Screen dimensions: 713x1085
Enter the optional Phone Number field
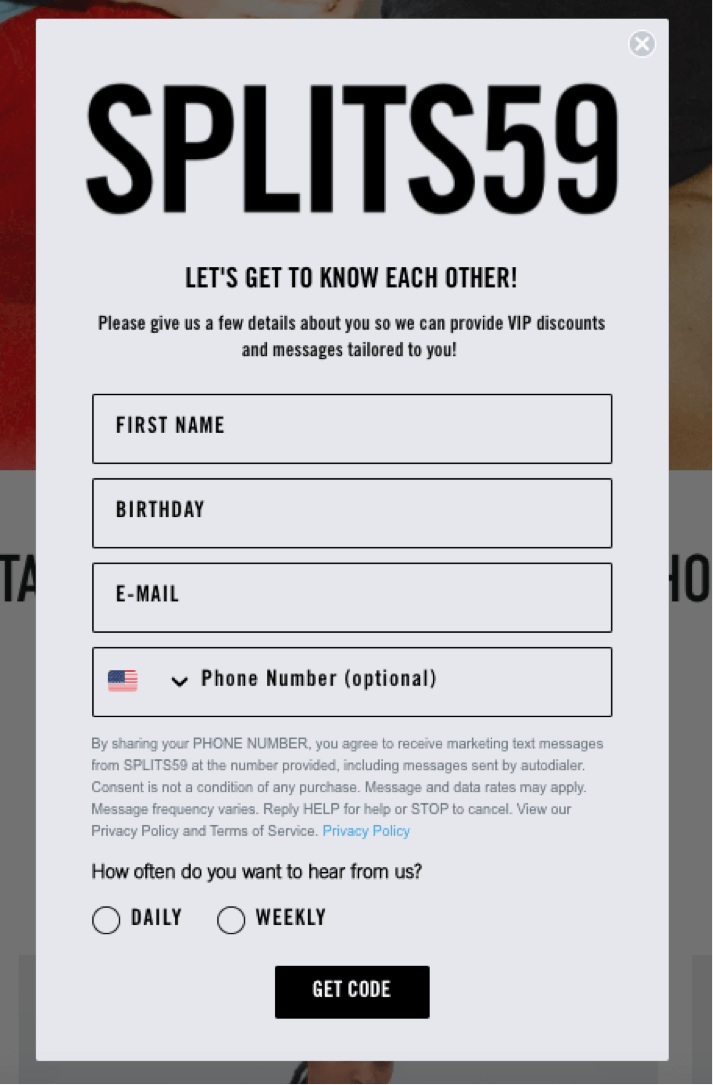tap(400, 680)
